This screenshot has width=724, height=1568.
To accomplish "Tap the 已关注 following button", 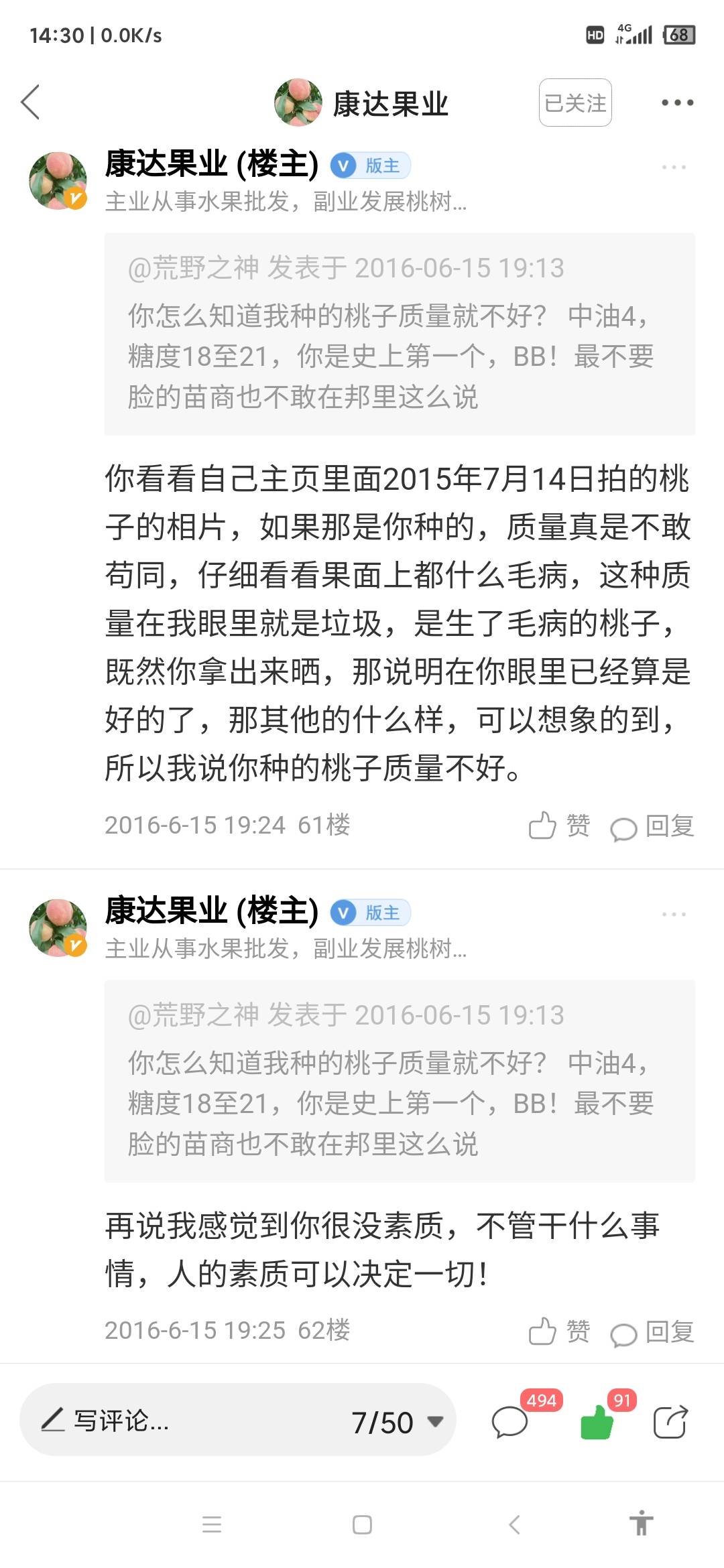I will (x=575, y=103).
